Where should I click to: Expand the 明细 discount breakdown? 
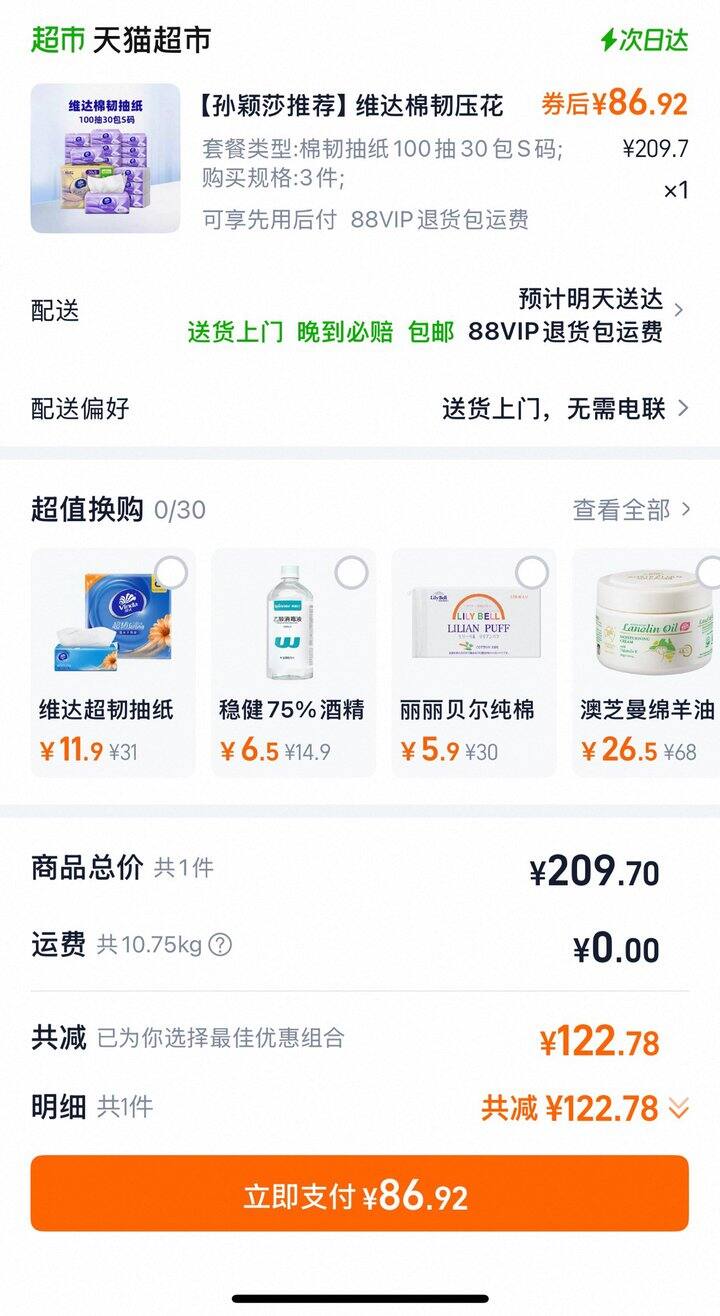[679, 1108]
